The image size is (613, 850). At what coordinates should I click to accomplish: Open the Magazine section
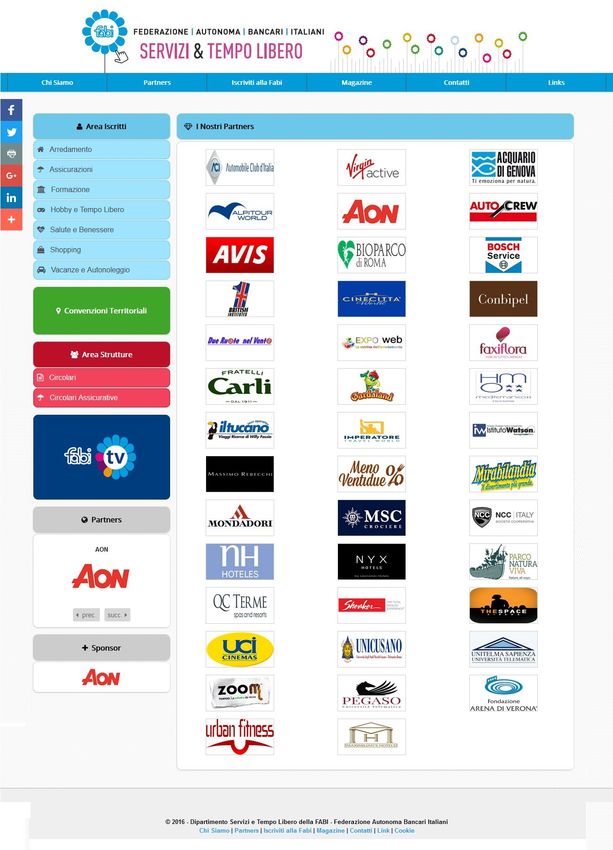tap(356, 82)
